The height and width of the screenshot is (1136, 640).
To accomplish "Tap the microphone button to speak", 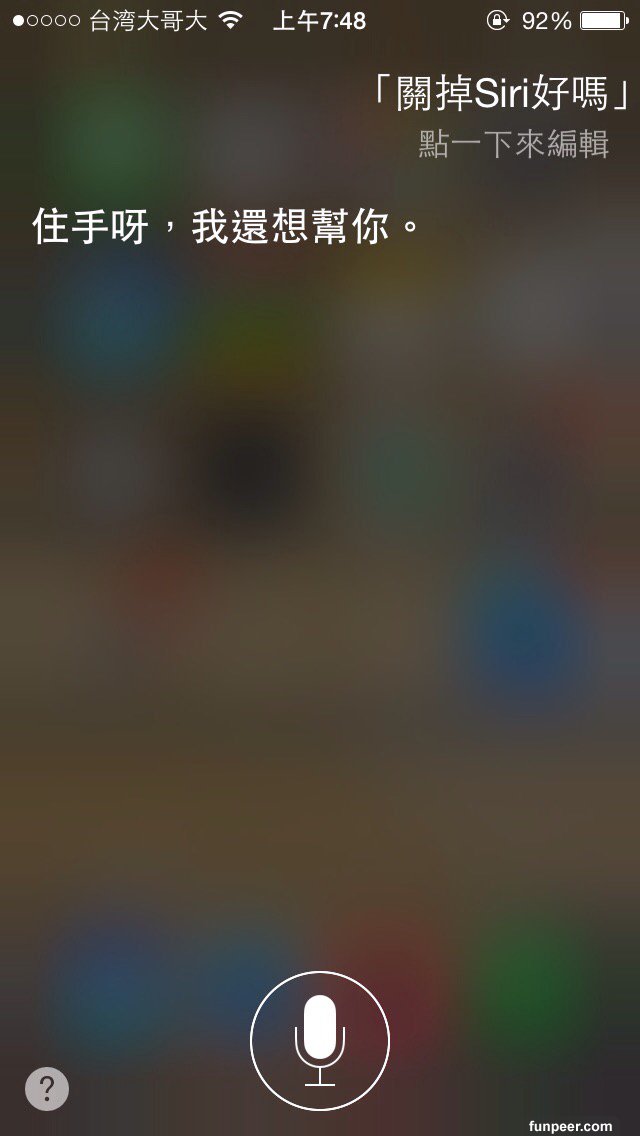I will pyautogui.click(x=320, y=1041).
